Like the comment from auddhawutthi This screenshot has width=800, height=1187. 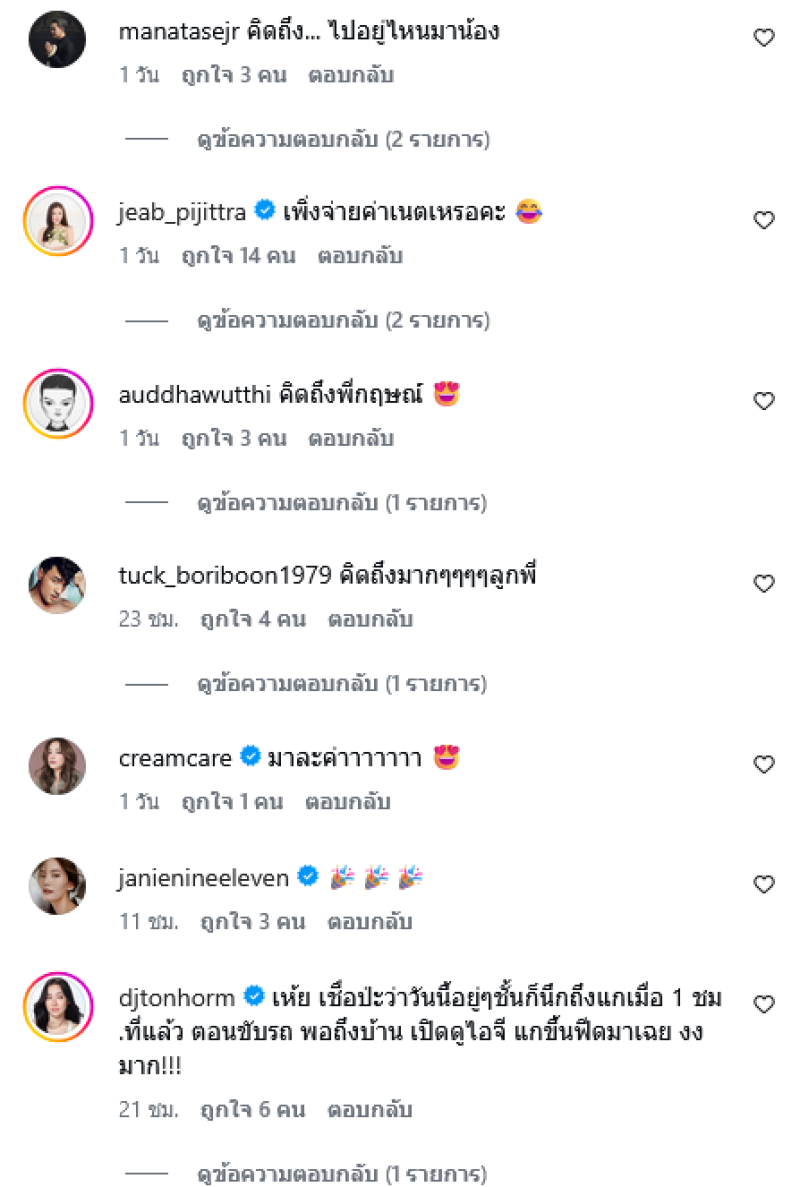point(764,401)
